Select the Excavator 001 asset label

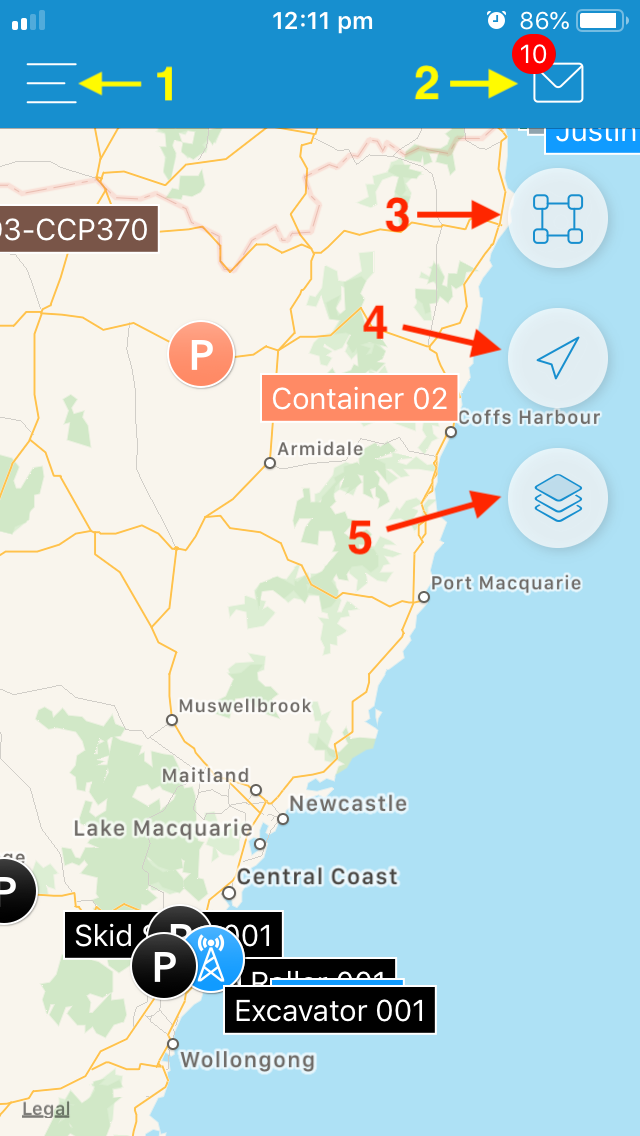(329, 1011)
